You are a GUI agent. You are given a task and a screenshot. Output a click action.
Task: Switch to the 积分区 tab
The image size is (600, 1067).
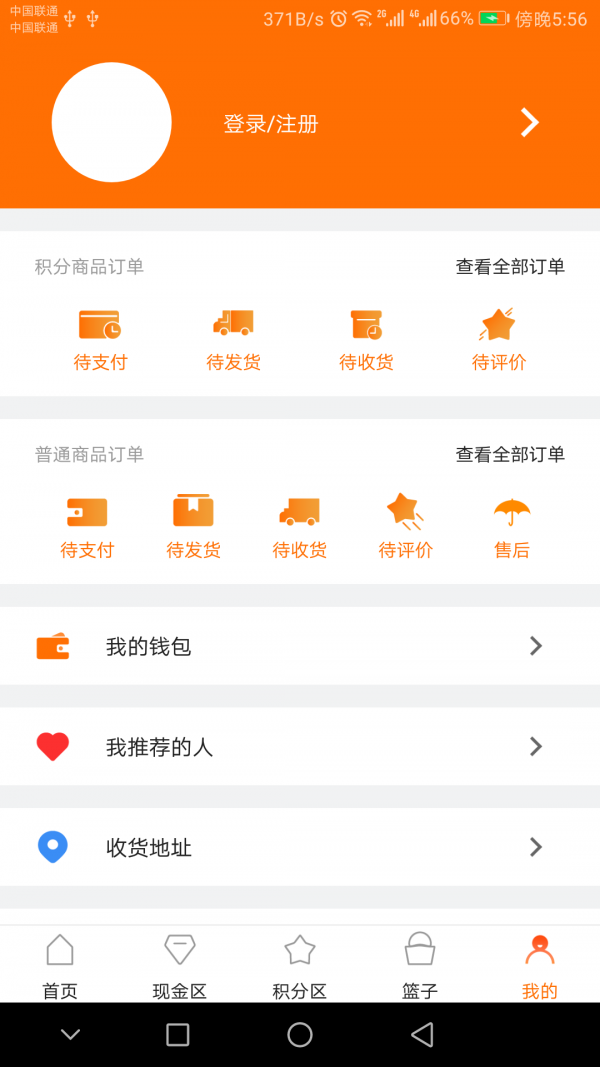[x=299, y=966]
